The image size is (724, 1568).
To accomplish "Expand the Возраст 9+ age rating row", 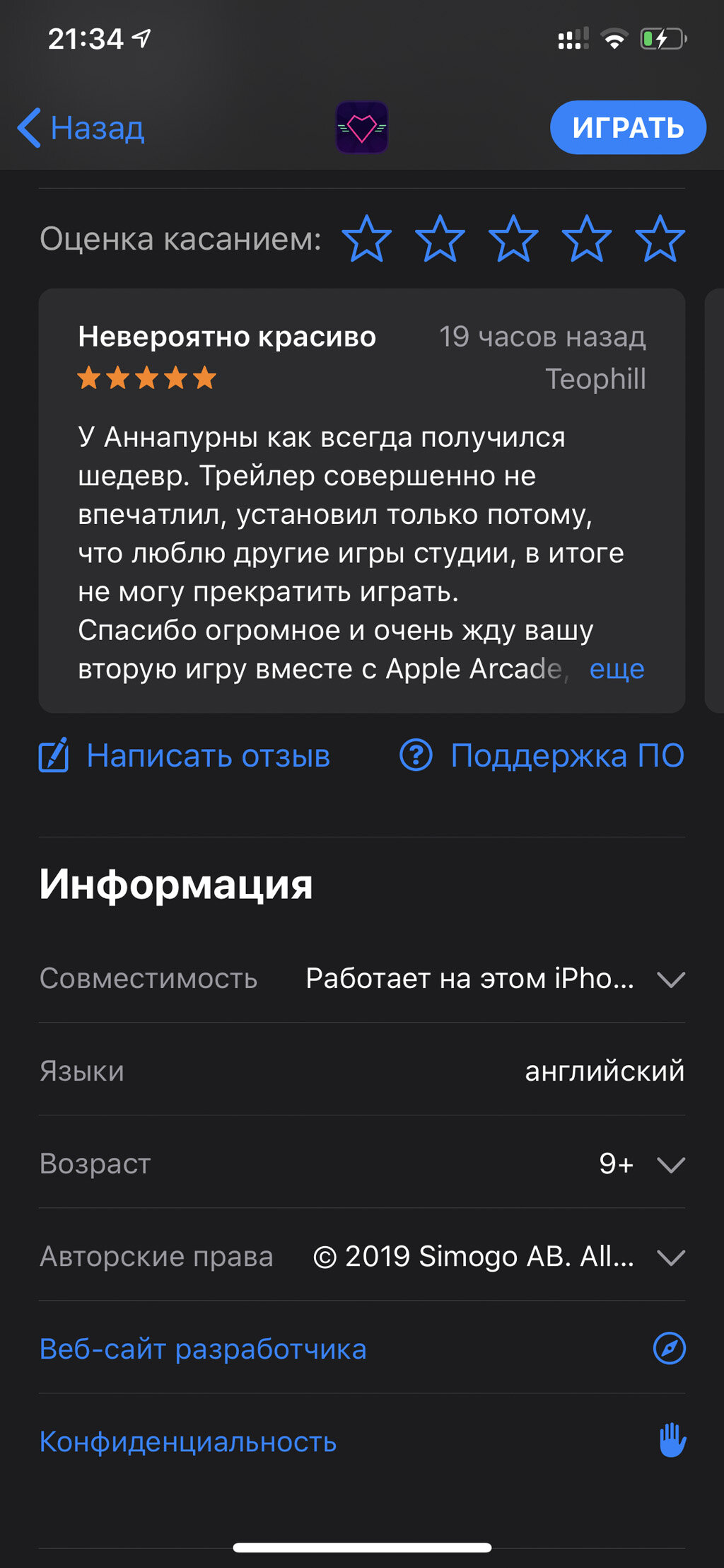I will pyautogui.click(x=362, y=1163).
